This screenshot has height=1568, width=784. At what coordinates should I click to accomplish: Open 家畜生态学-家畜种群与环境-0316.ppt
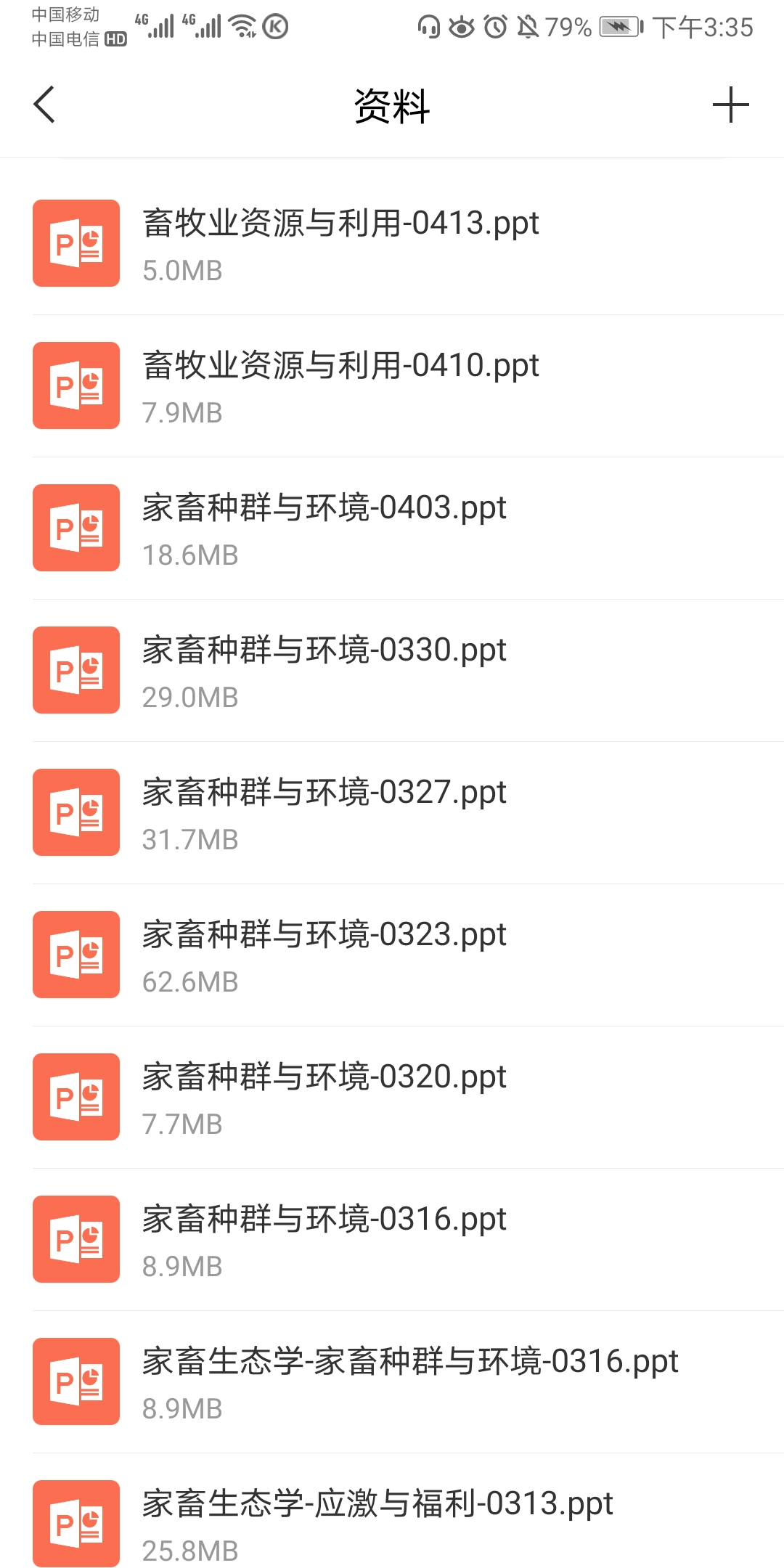click(x=392, y=1381)
